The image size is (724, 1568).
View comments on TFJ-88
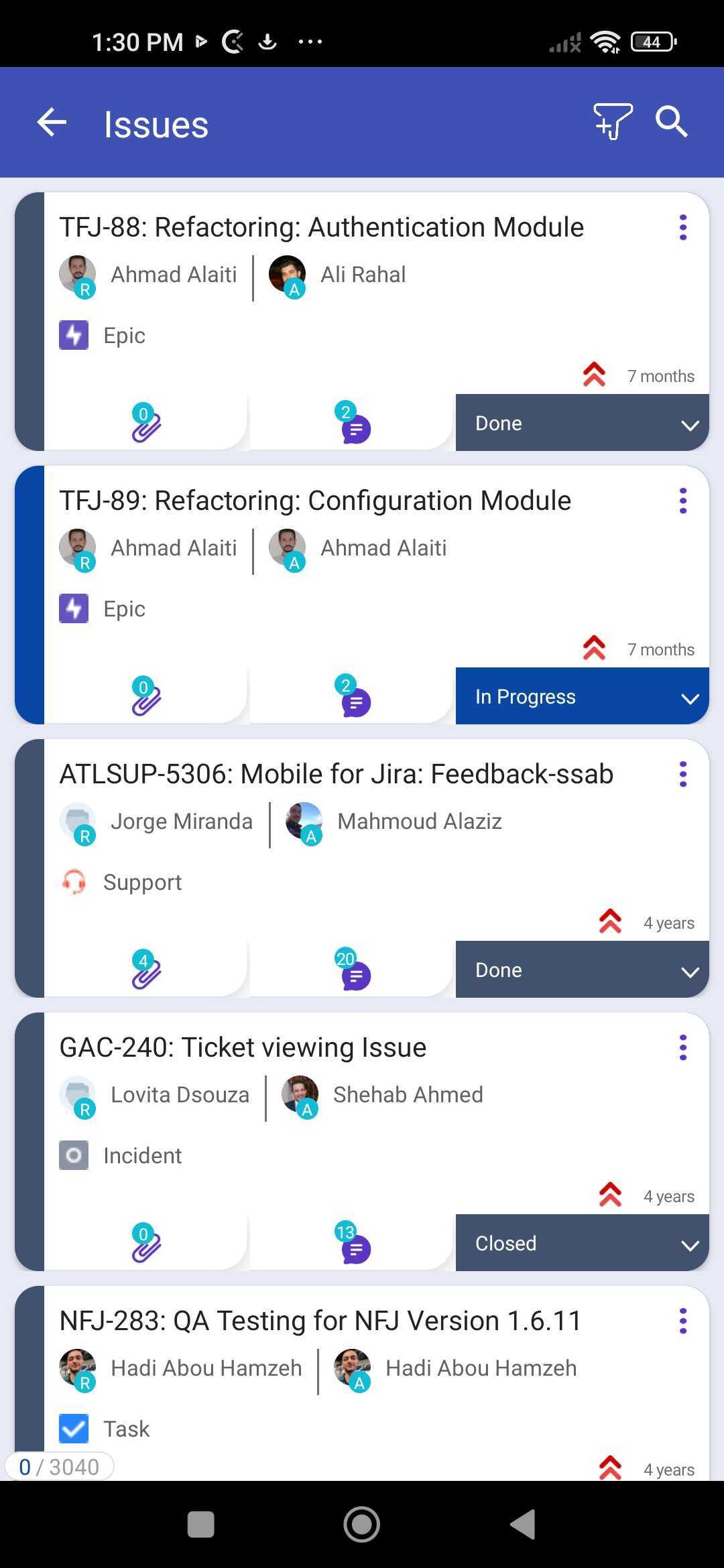click(352, 423)
